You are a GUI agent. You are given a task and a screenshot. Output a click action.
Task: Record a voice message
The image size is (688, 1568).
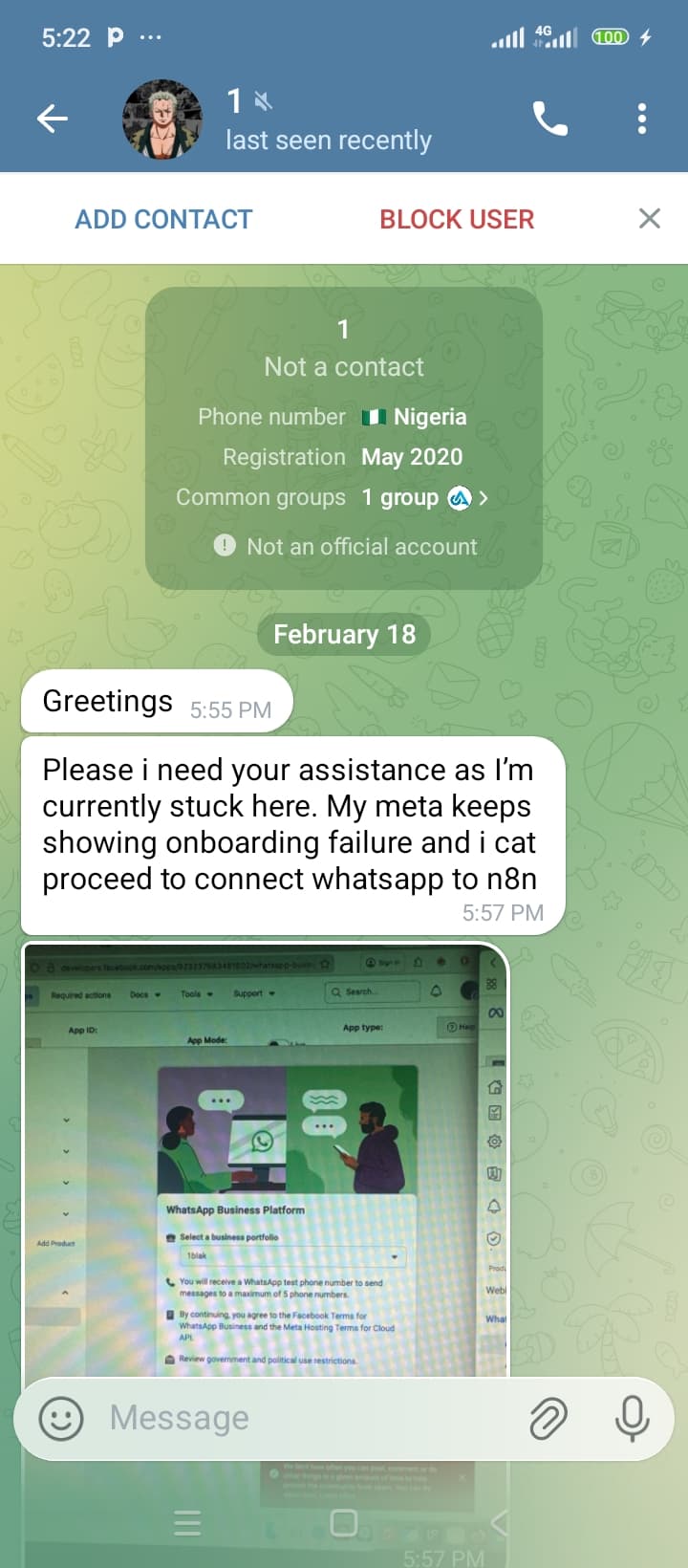pos(632,1418)
